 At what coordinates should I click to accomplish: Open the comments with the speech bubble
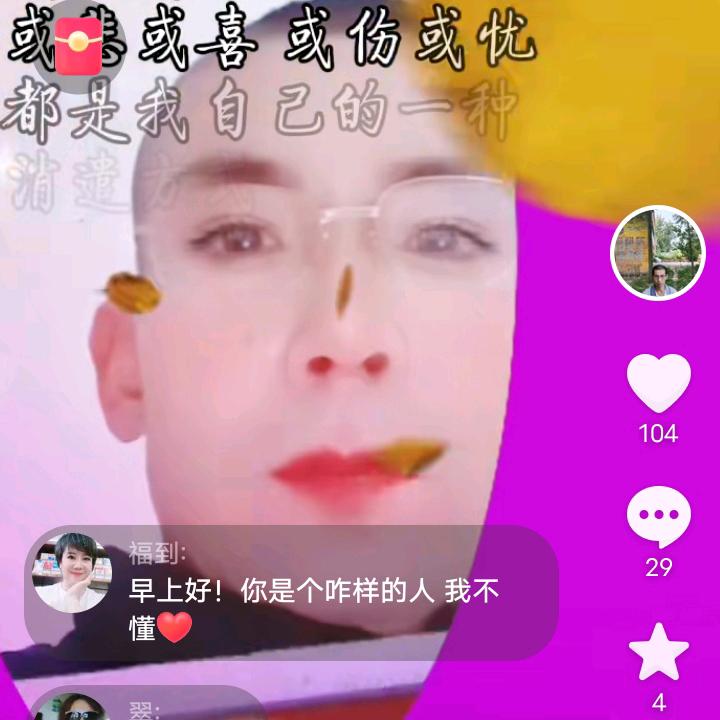pos(658,516)
